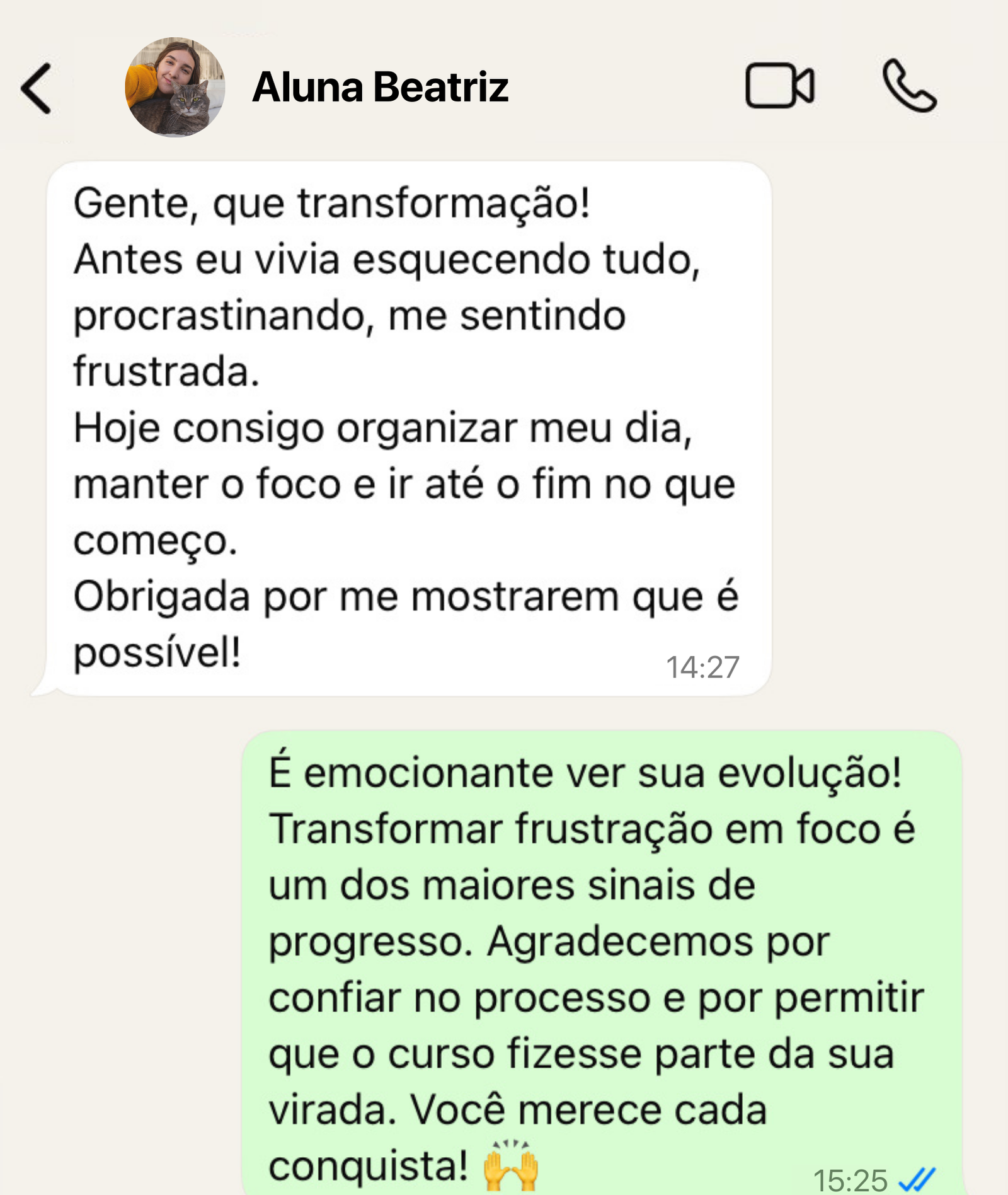This screenshot has width=1008, height=1195.
Task: View contact info for Aluna Beatriz
Action: point(380,87)
